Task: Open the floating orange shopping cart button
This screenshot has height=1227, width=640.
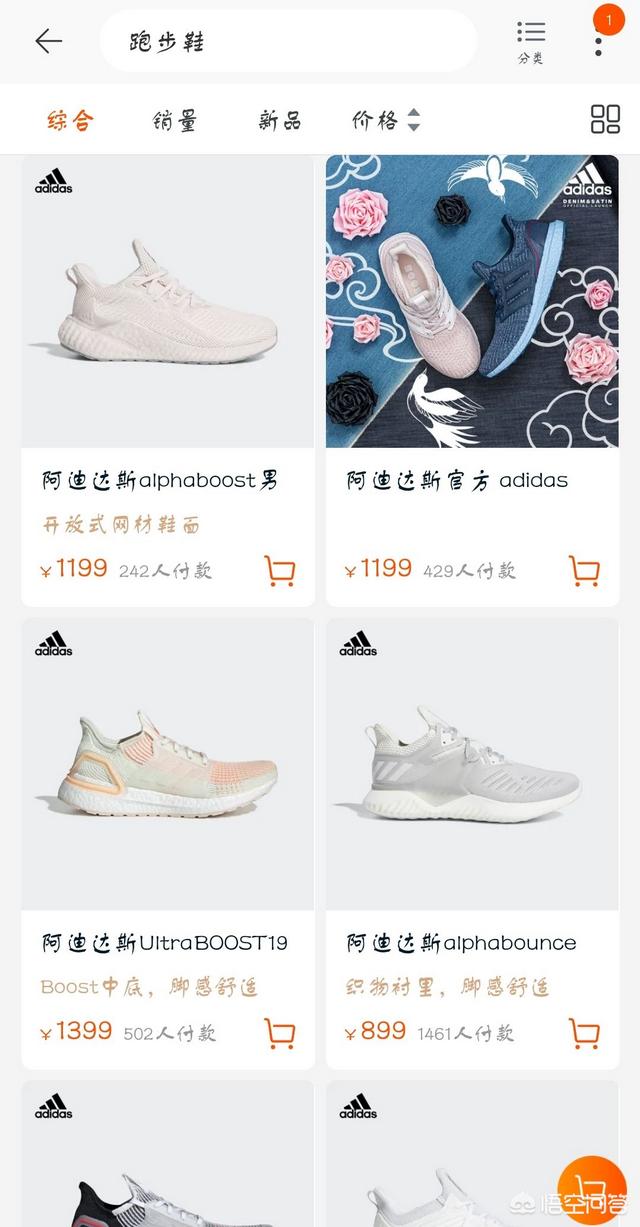Action: [591, 1190]
